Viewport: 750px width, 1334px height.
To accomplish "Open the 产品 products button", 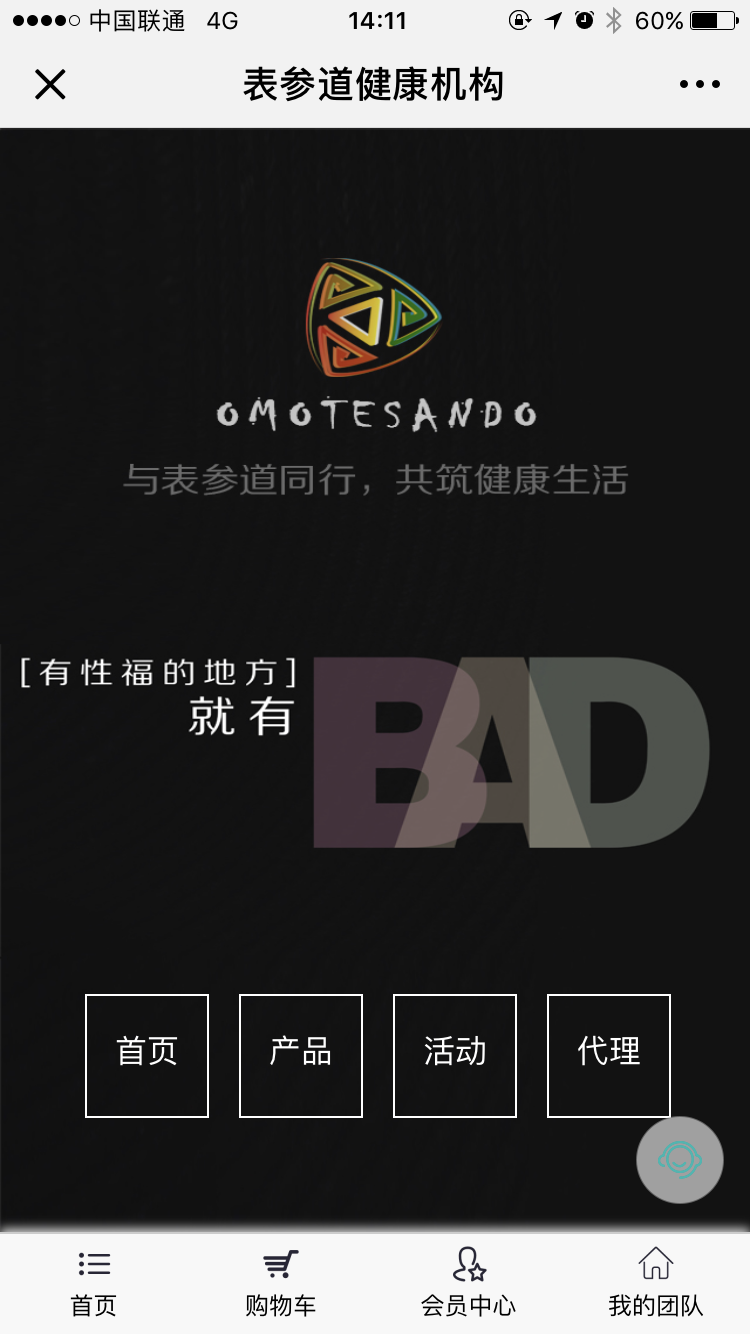I will [x=300, y=1055].
